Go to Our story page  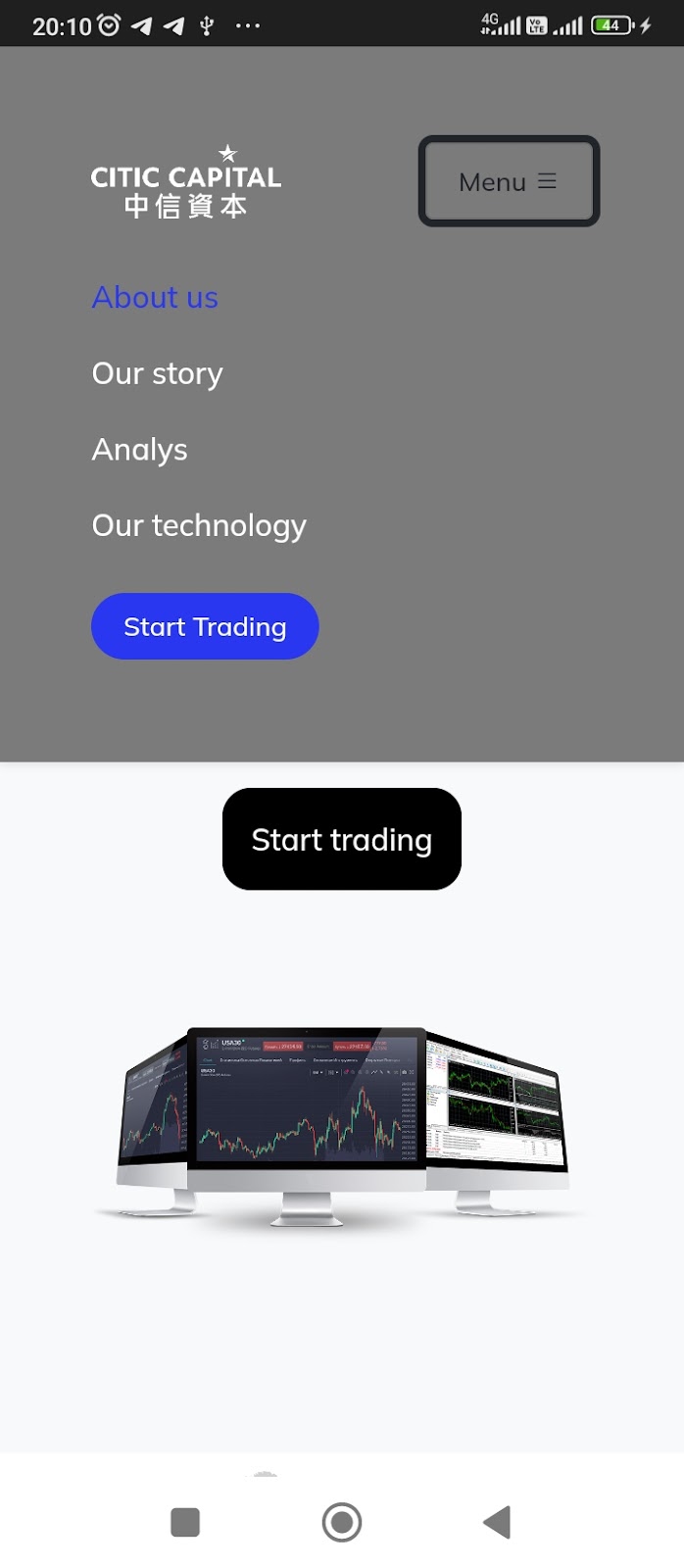click(157, 373)
